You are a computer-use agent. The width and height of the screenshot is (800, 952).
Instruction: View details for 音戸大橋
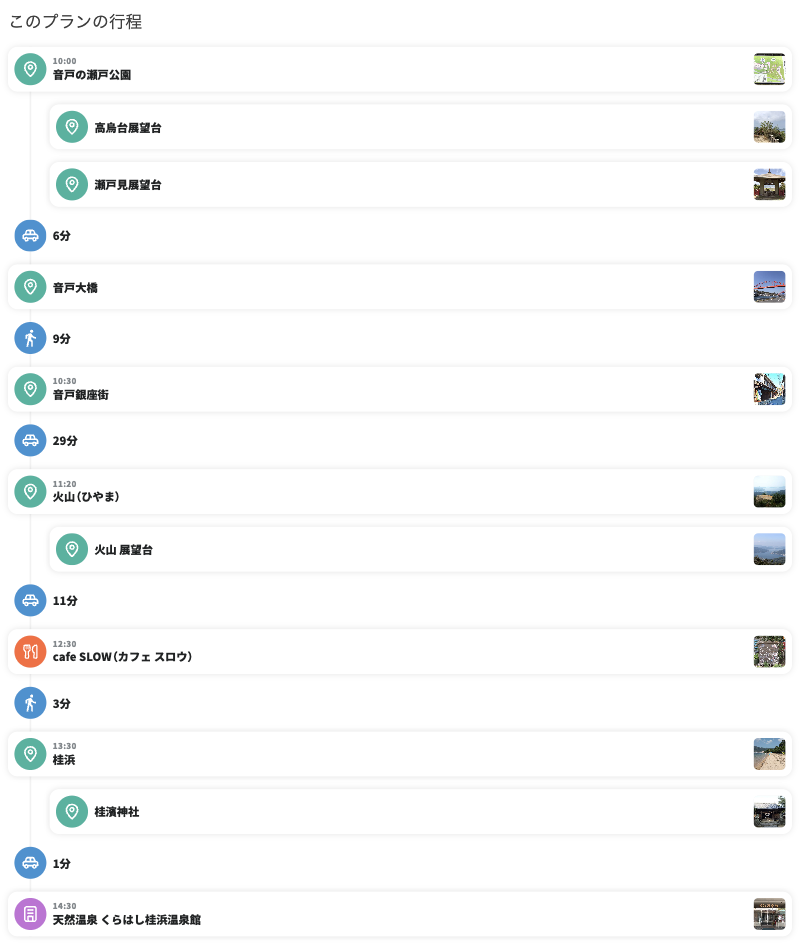400,287
